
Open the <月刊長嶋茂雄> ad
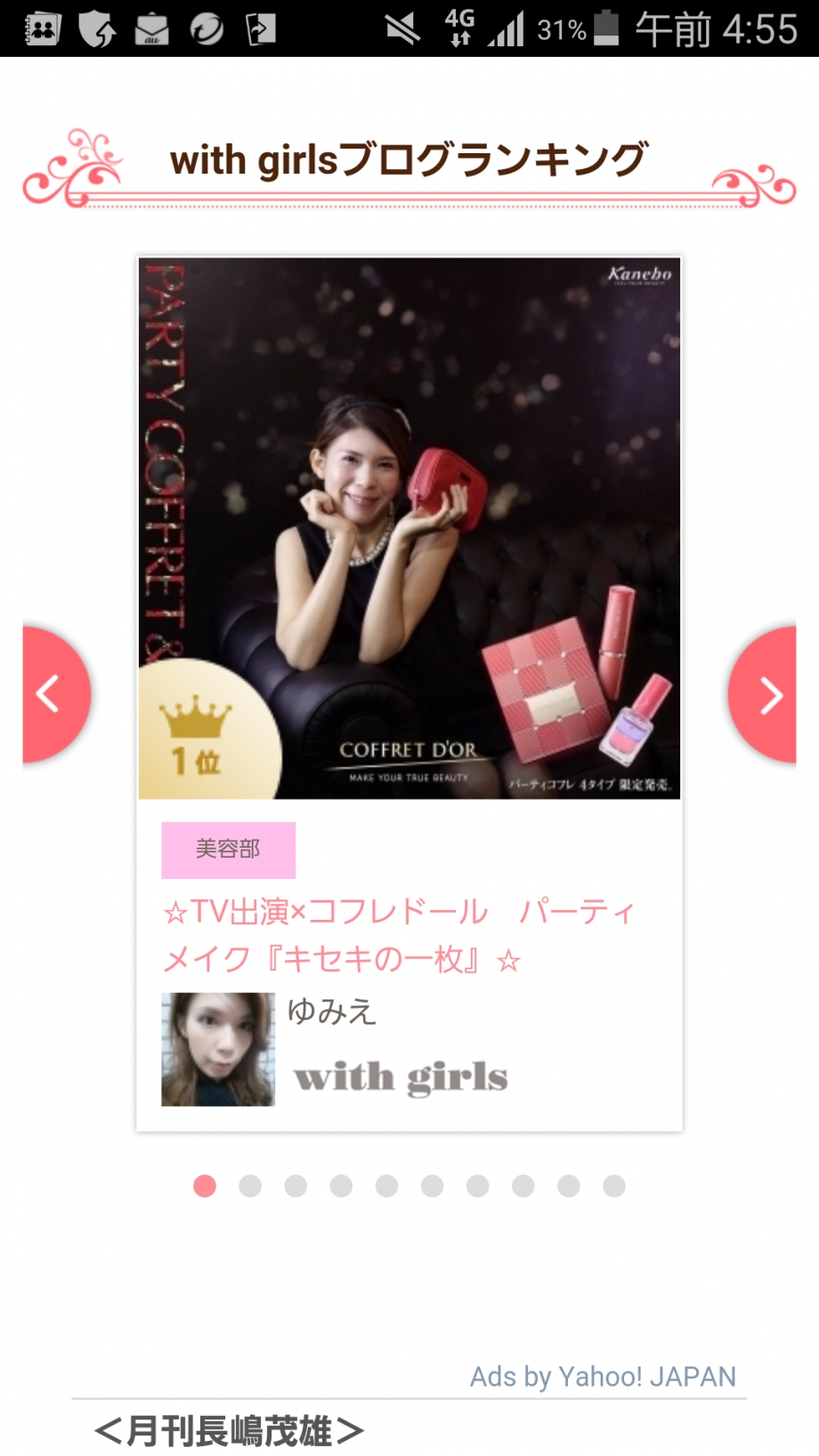(x=229, y=1431)
